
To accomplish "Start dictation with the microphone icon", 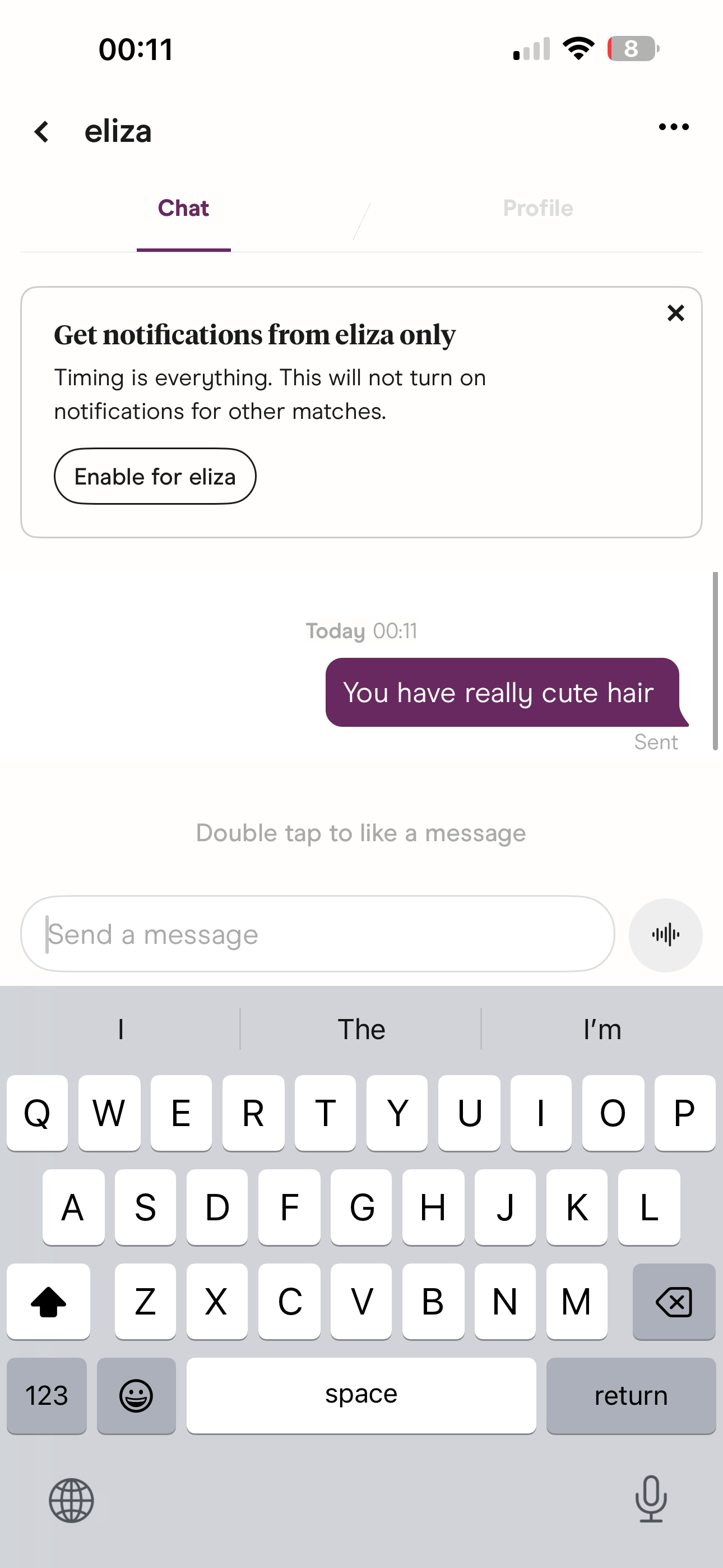I will pos(651,1501).
